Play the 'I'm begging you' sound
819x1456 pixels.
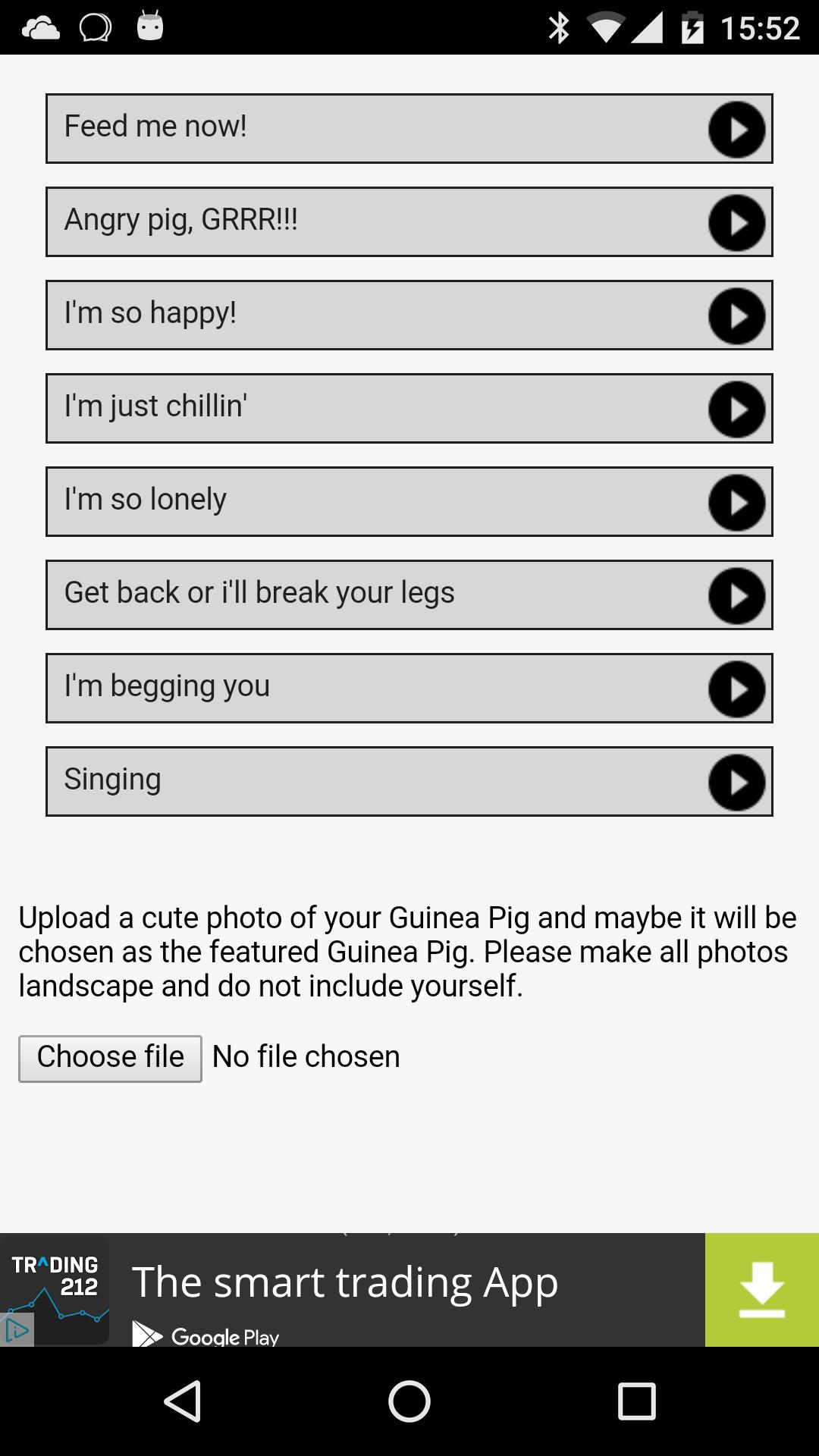click(x=736, y=689)
